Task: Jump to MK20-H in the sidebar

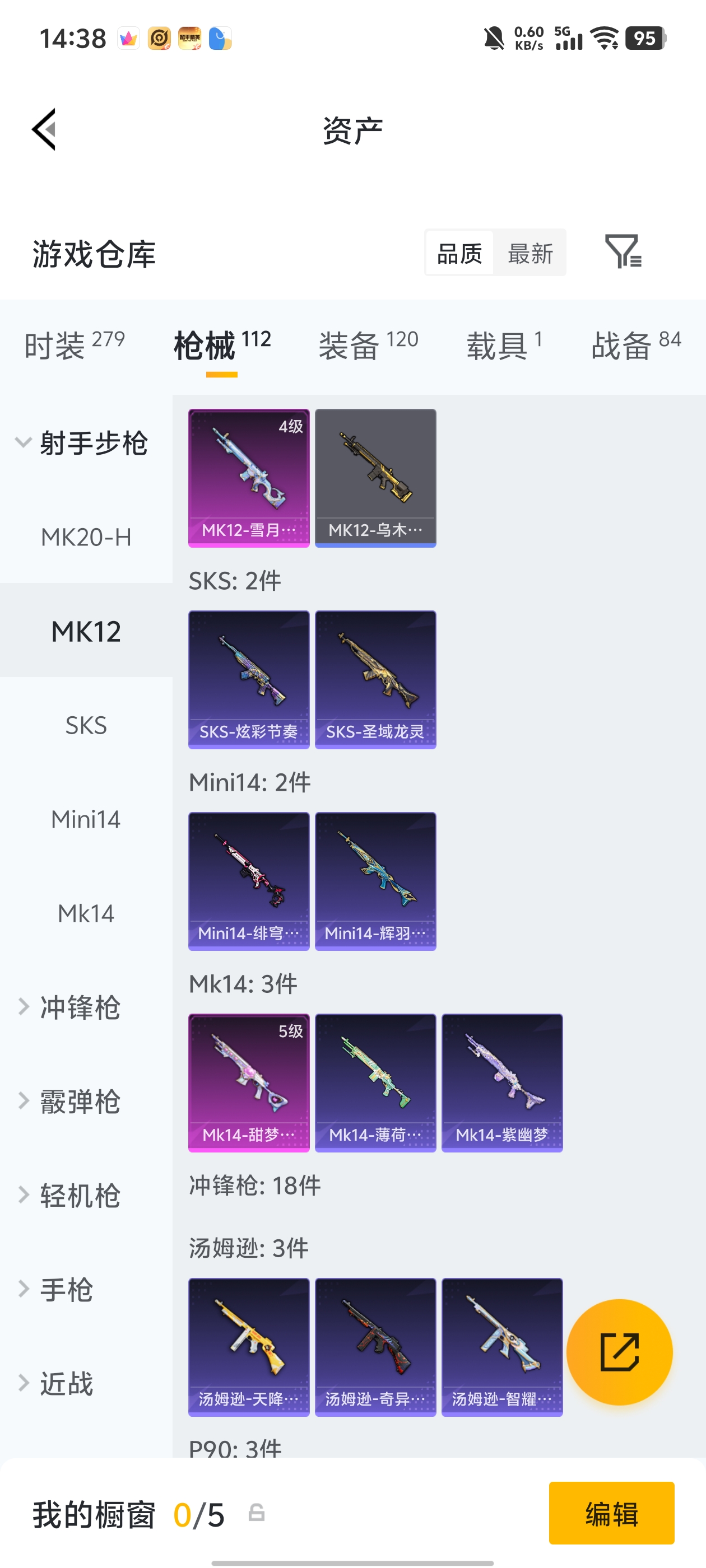Action: [86, 537]
